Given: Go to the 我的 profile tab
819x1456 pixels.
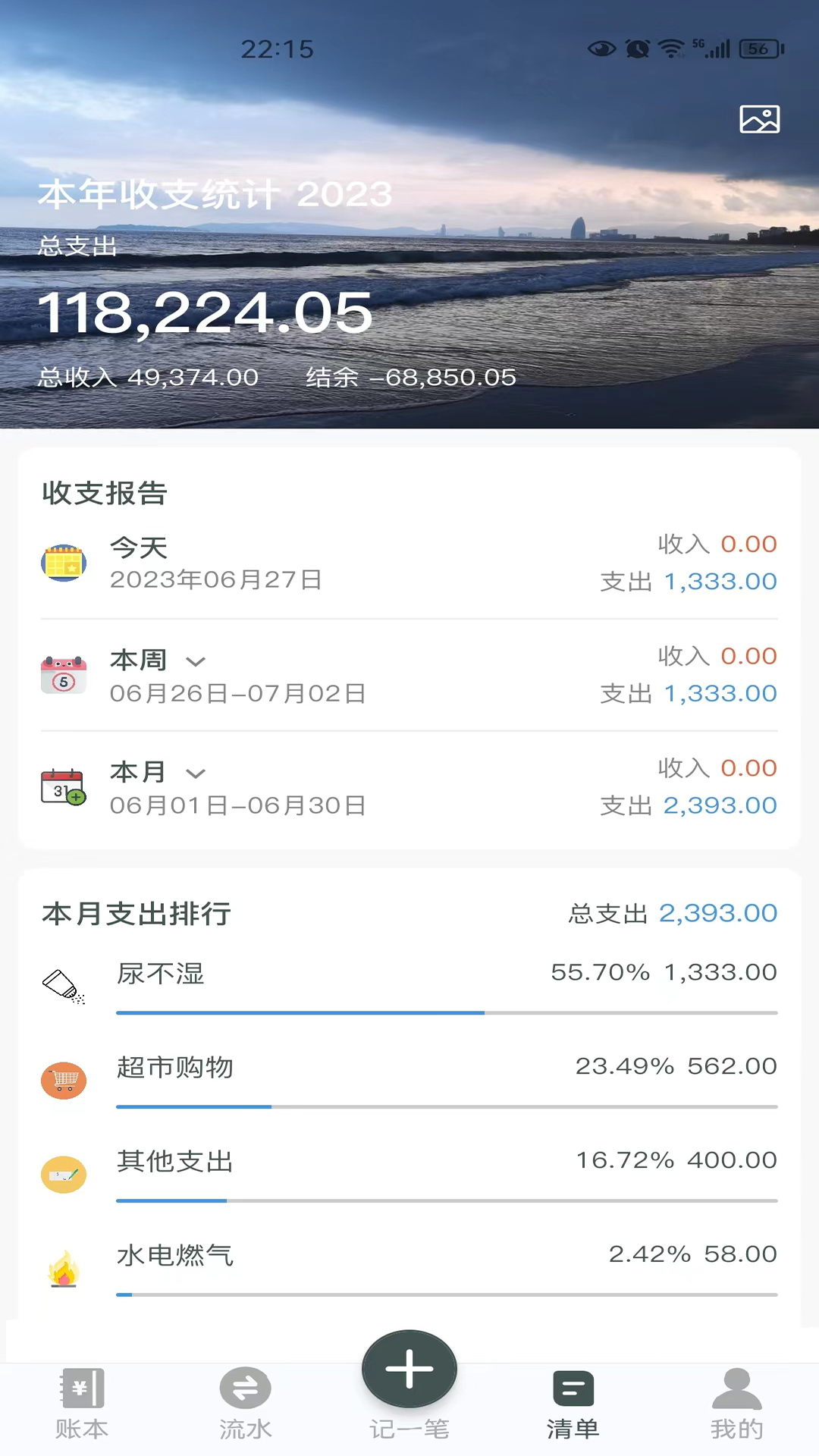Looking at the screenshot, I should pos(736,1403).
